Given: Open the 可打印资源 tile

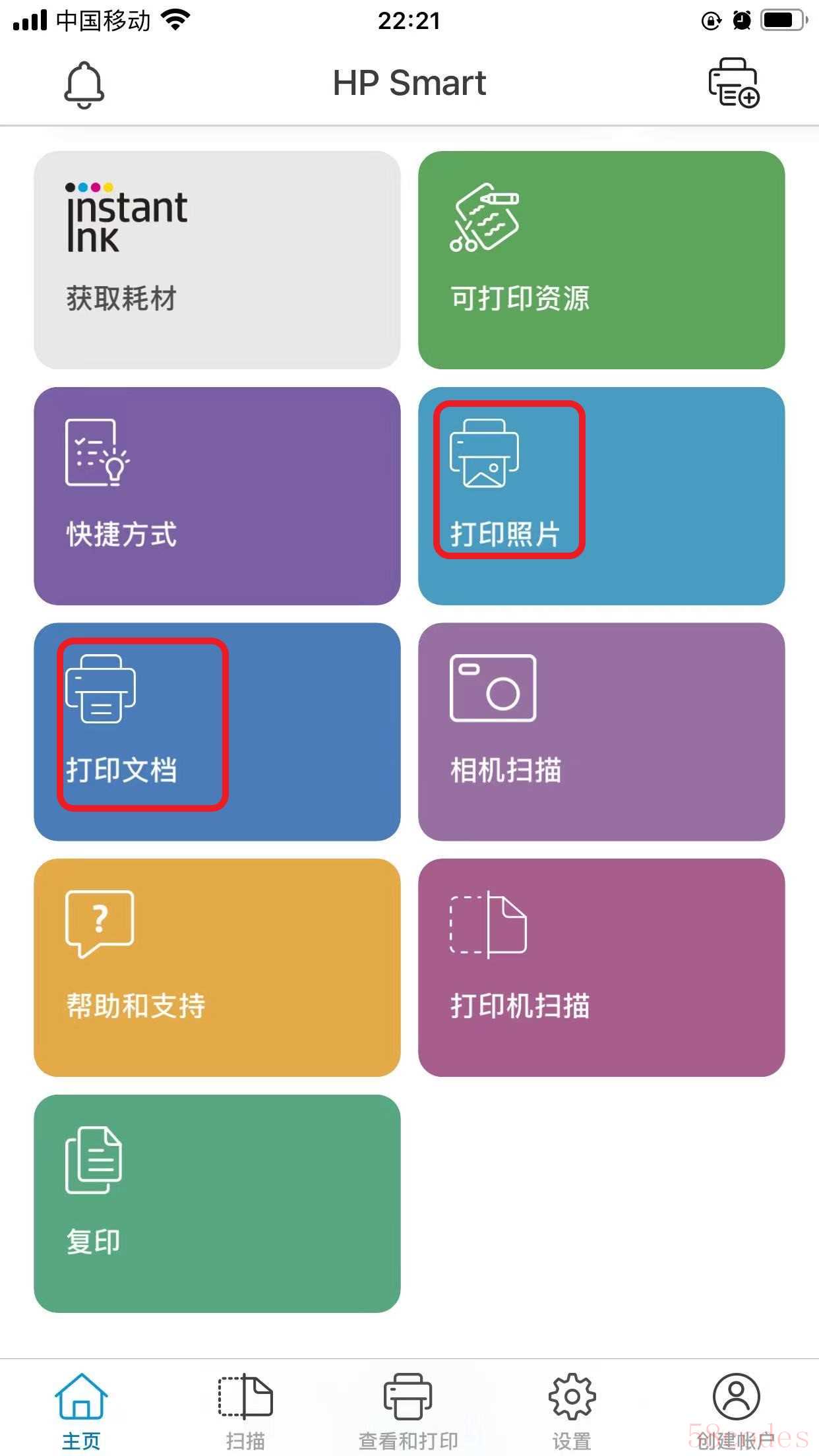Looking at the screenshot, I should coord(601,260).
